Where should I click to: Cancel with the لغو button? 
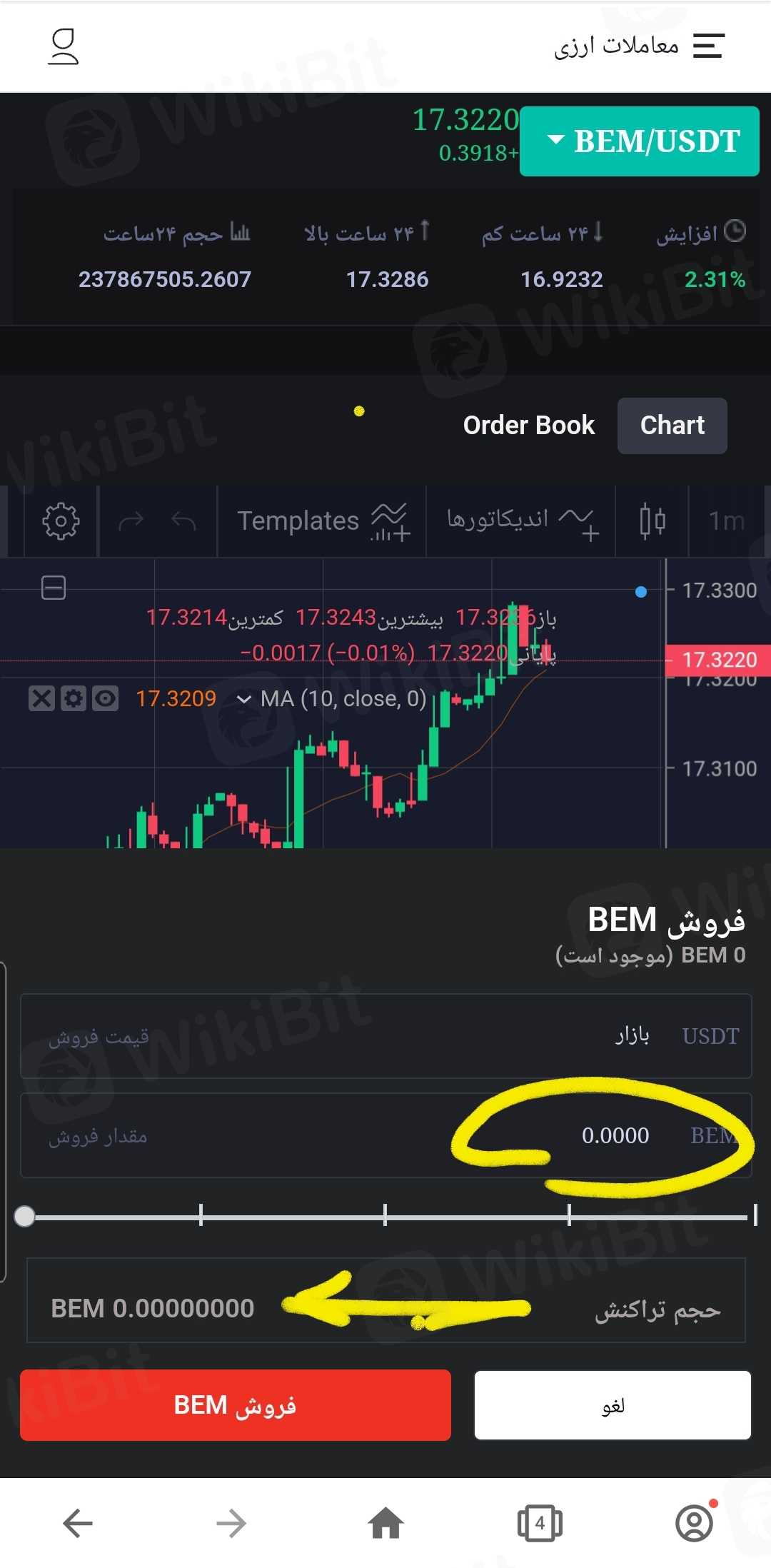tap(613, 1405)
